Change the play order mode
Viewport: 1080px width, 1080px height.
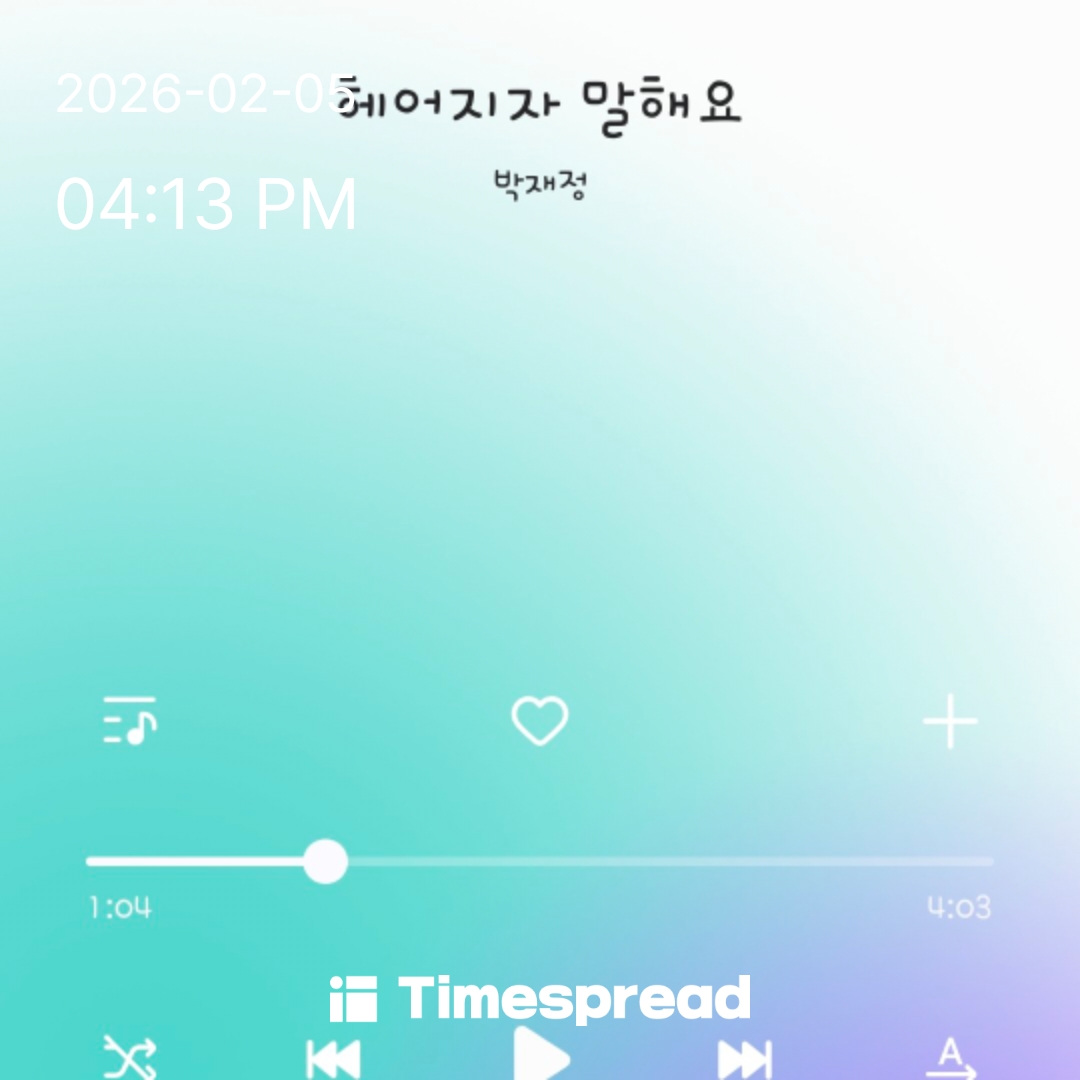950,1057
